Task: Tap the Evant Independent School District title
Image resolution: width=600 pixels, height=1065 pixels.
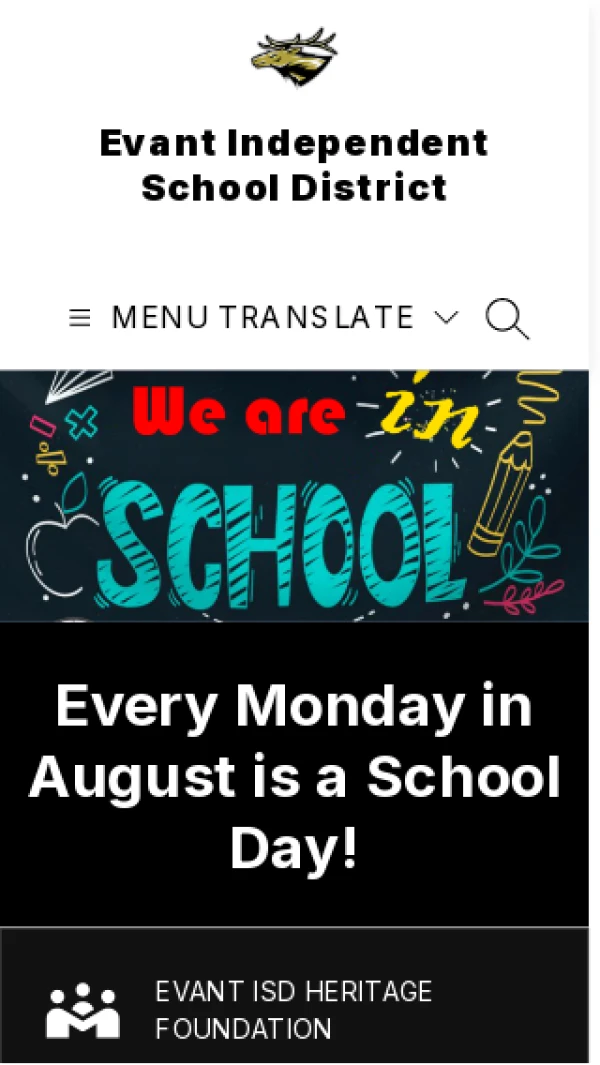Action: point(294,165)
